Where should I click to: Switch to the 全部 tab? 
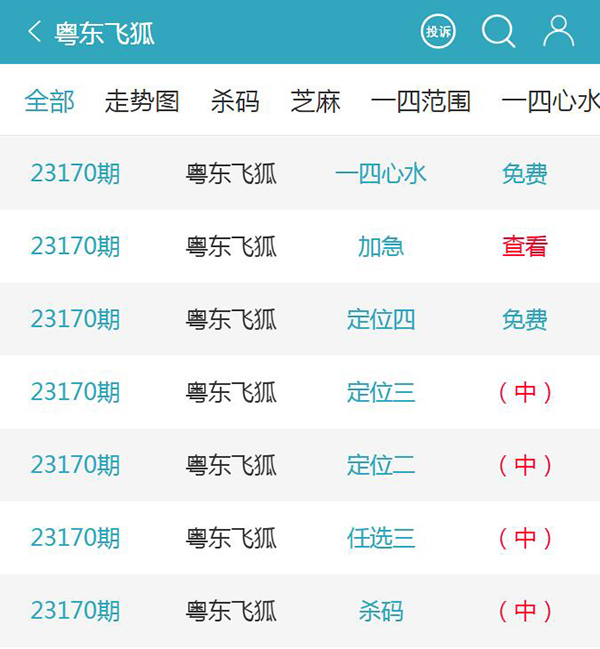click(x=49, y=101)
